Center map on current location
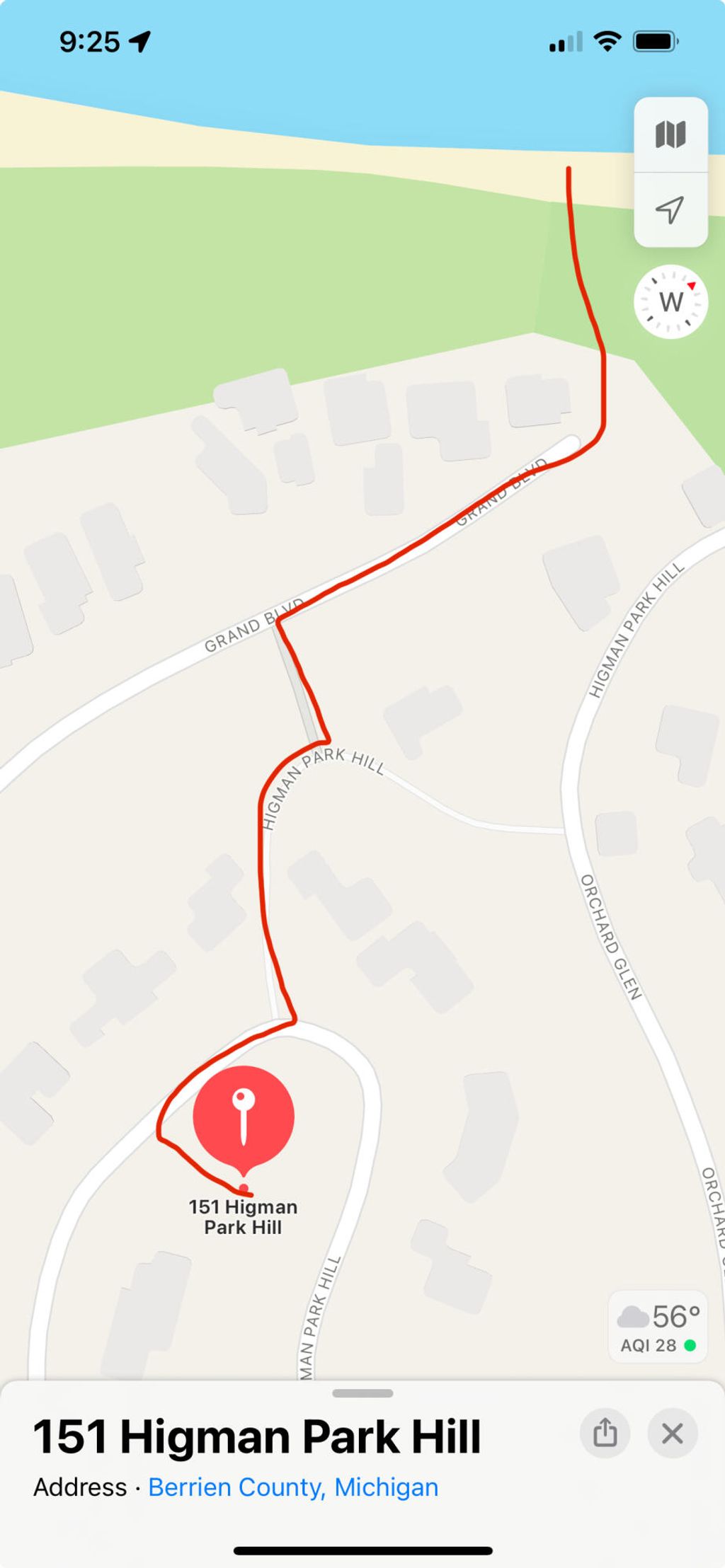The width and height of the screenshot is (725, 1568). coord(670,210)
